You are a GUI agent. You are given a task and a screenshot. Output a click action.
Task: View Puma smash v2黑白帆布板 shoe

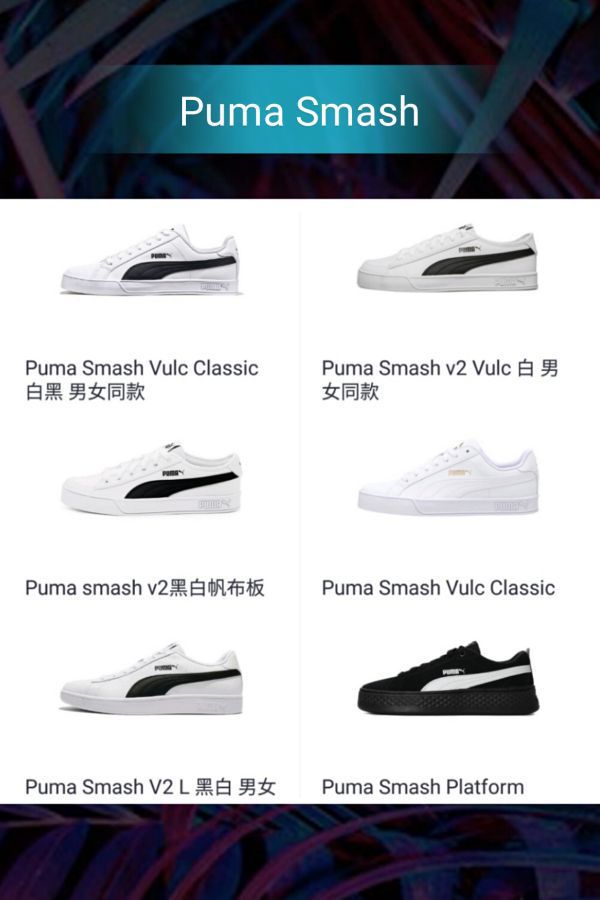[x=150, y=482]
